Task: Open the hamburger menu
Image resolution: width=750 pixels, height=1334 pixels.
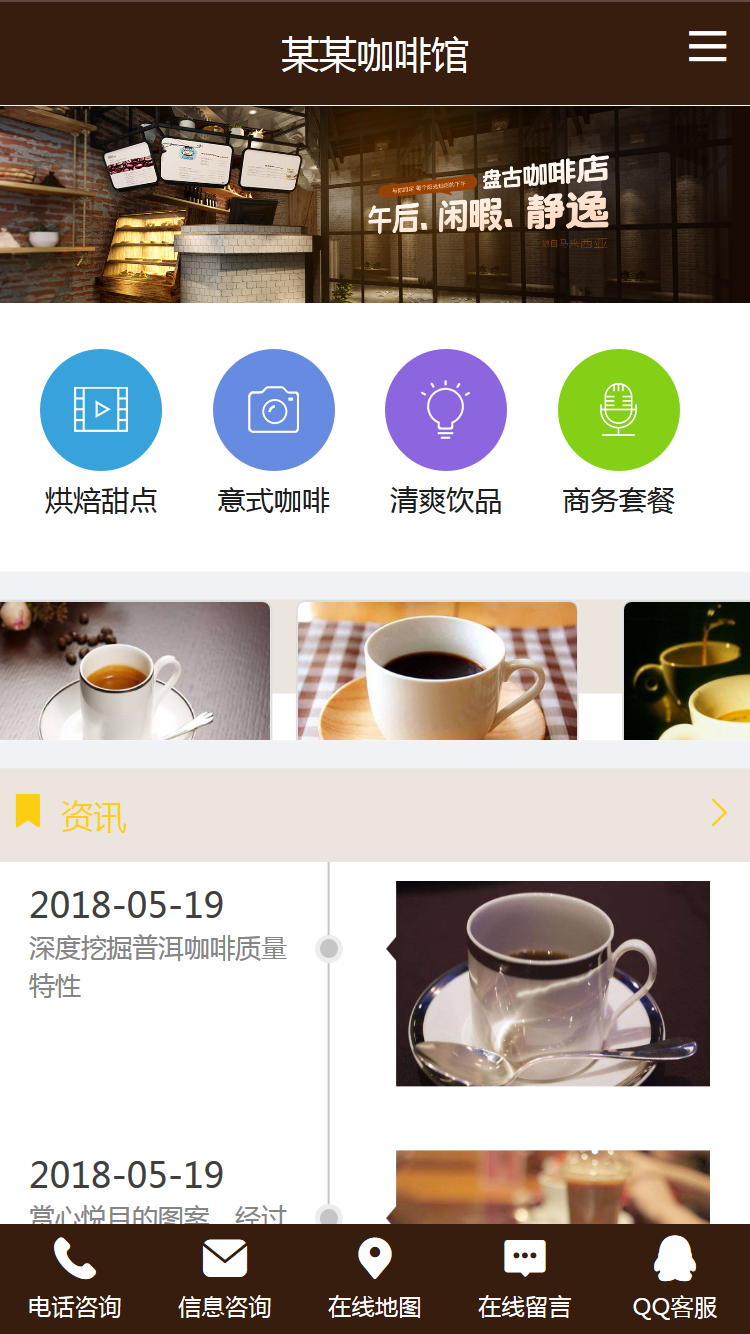Action: (707, 46)
